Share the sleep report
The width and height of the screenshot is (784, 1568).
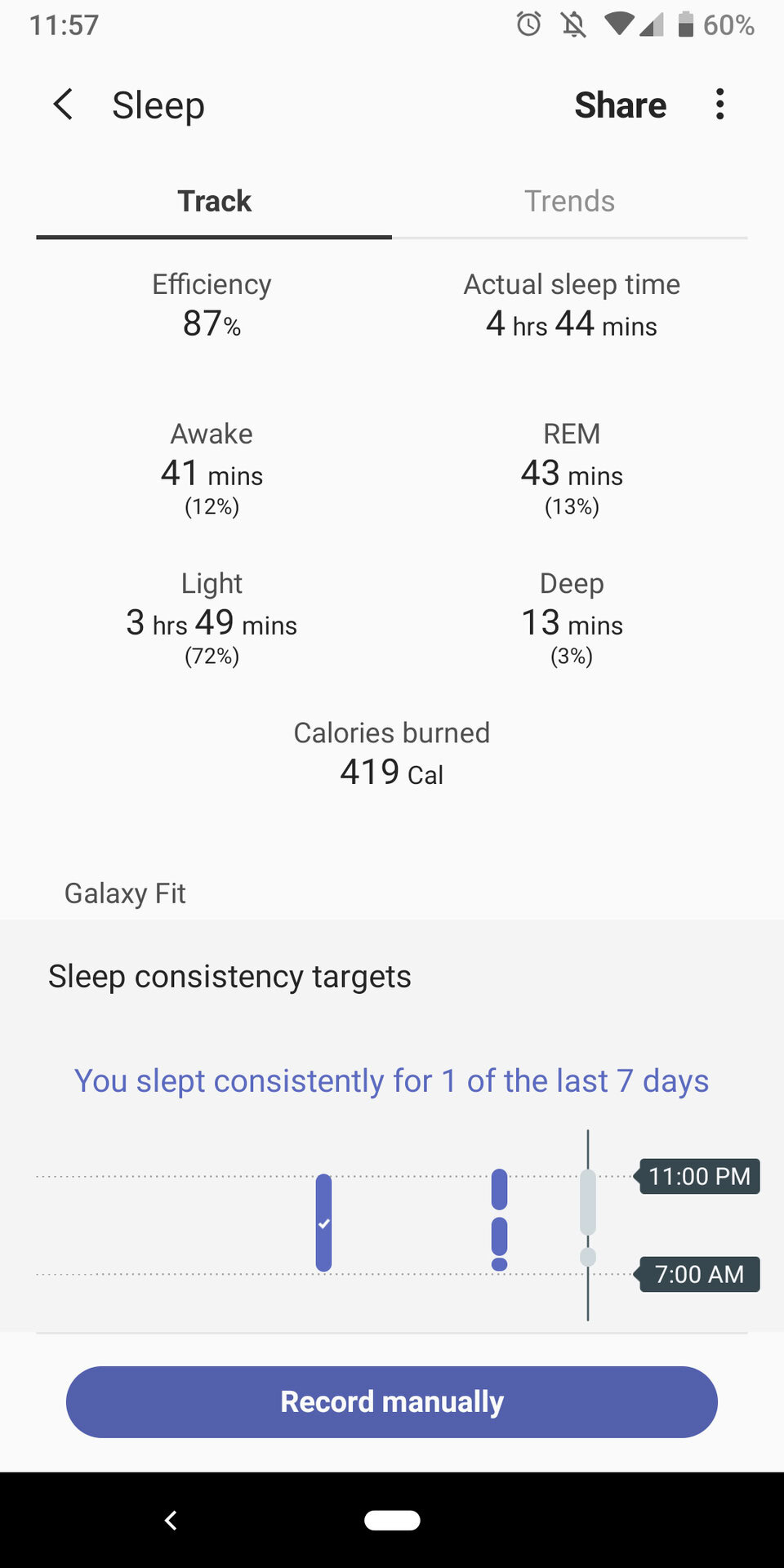pos(620,105)
